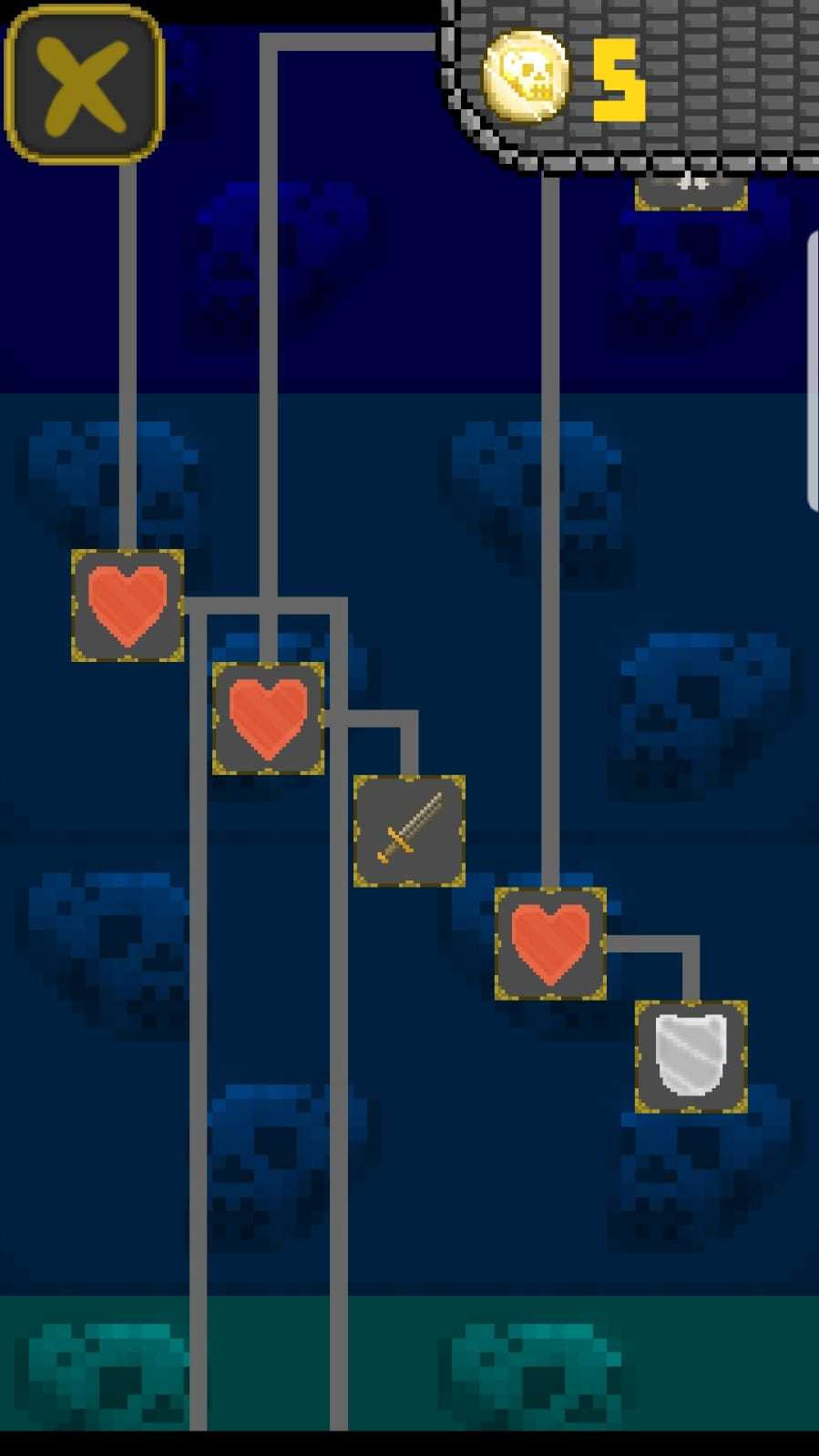This screenshot has width=819, height=1456.
Task: Choose the heart node linked to the sword
Action: click(x=268, y=718)
